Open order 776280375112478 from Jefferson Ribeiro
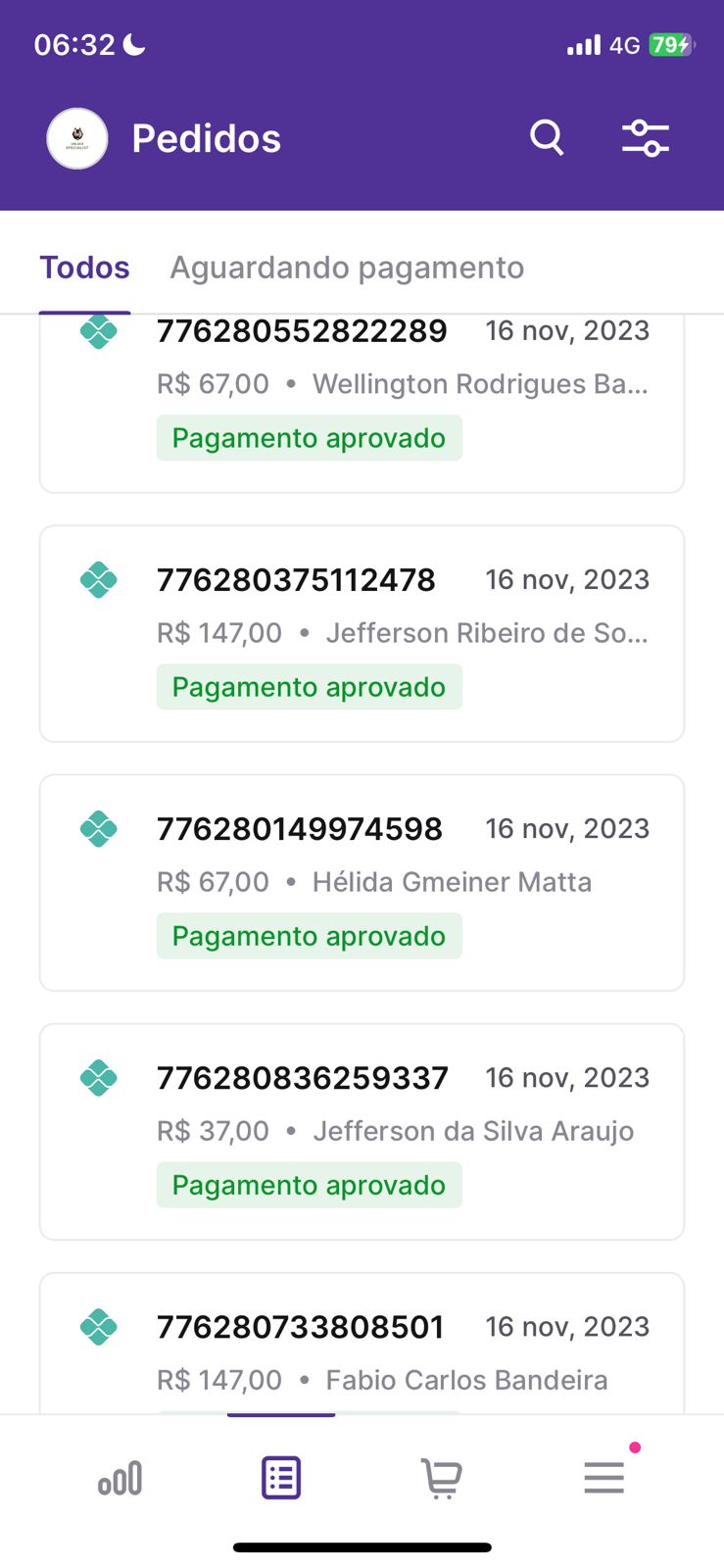 (362, 633)
